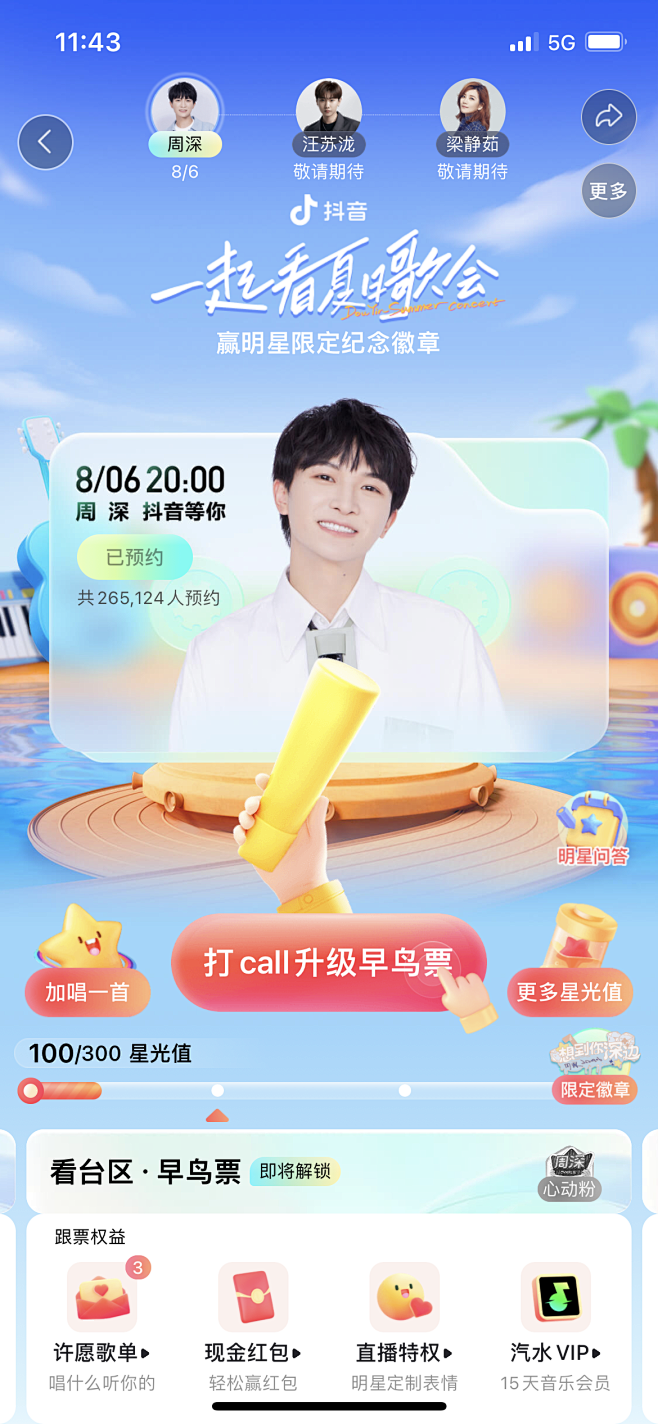Tap the 加唱一首 button

tap(87, 992)
